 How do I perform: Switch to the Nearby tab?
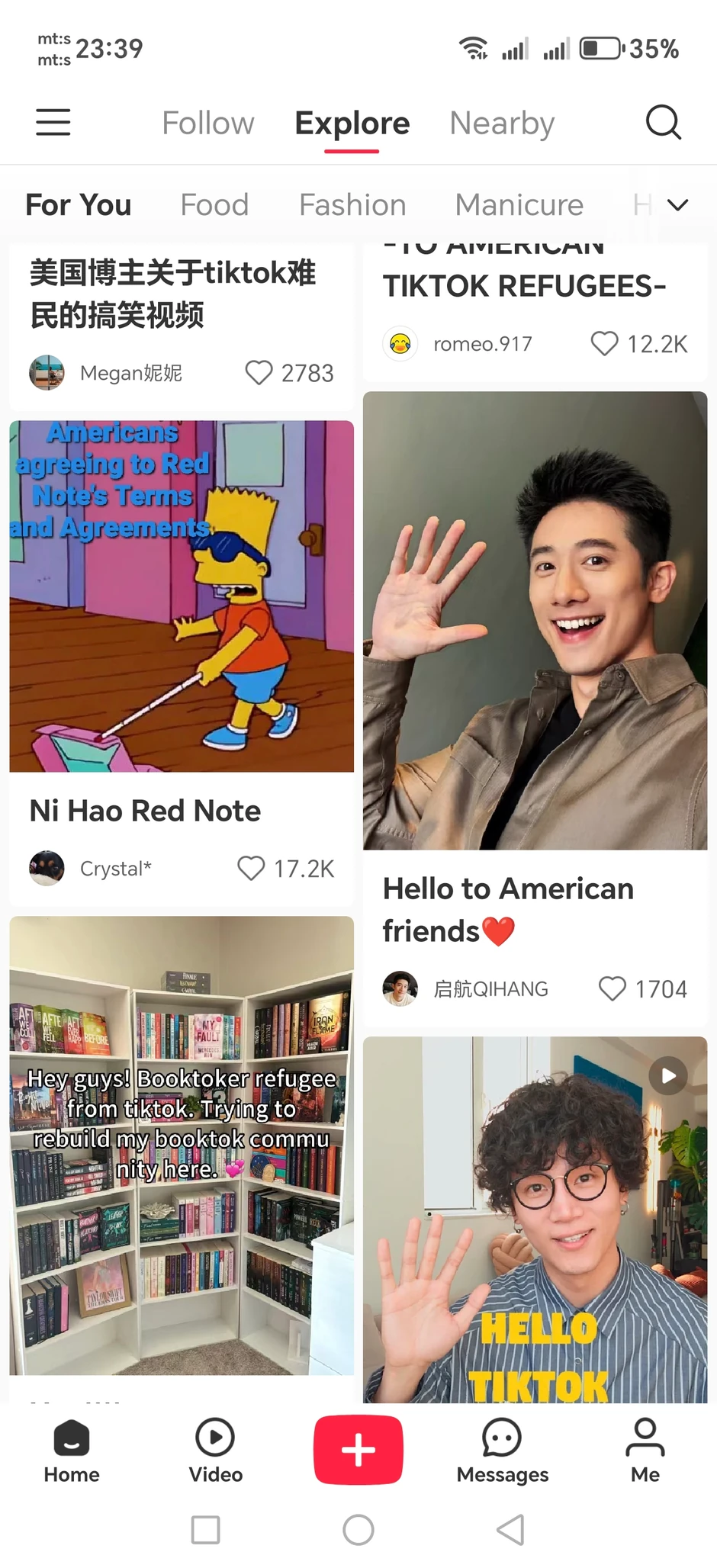click(x=501, y=122)
